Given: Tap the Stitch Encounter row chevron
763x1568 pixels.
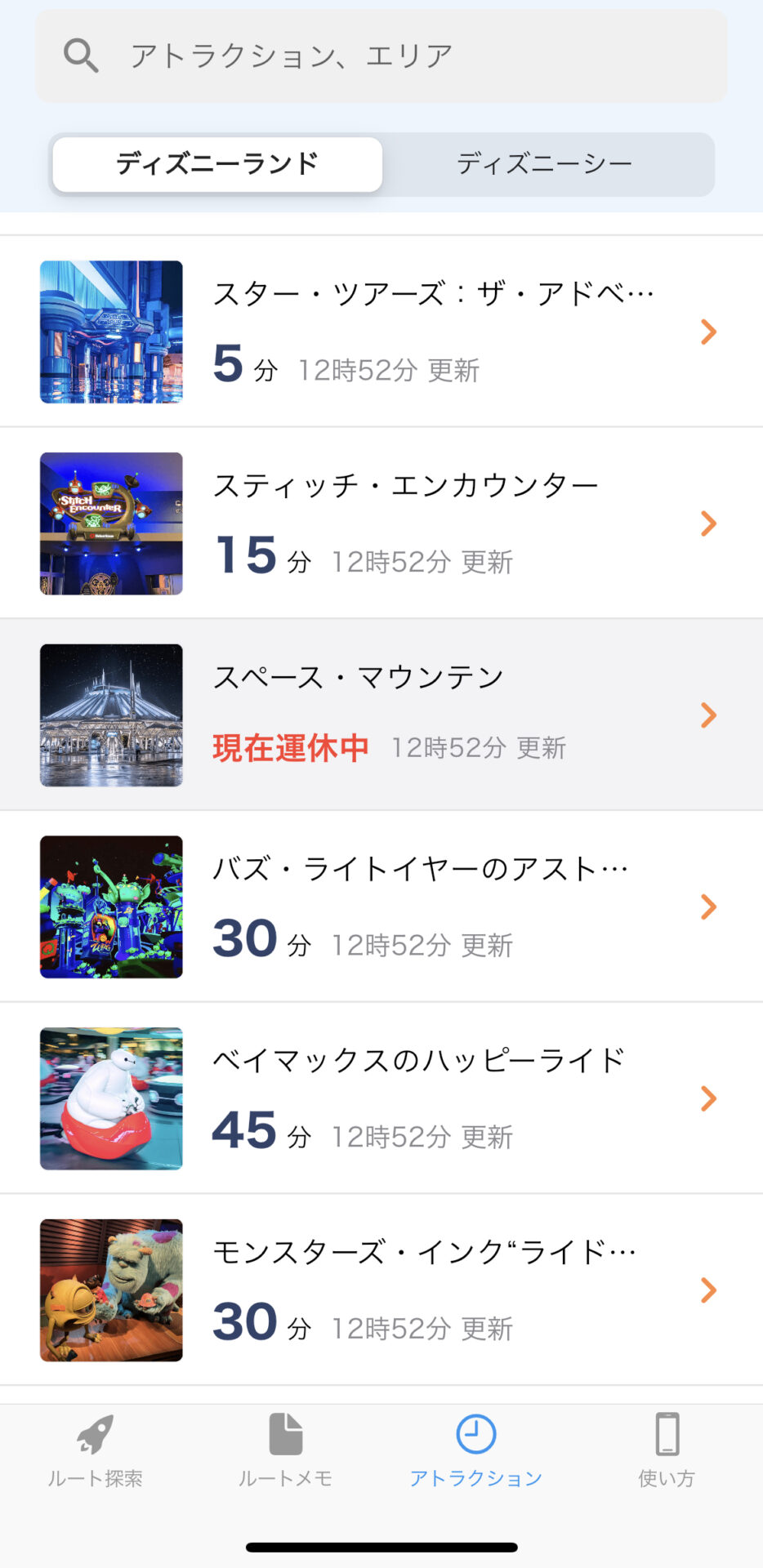Looking at the screenshot, I should (707, 523).
